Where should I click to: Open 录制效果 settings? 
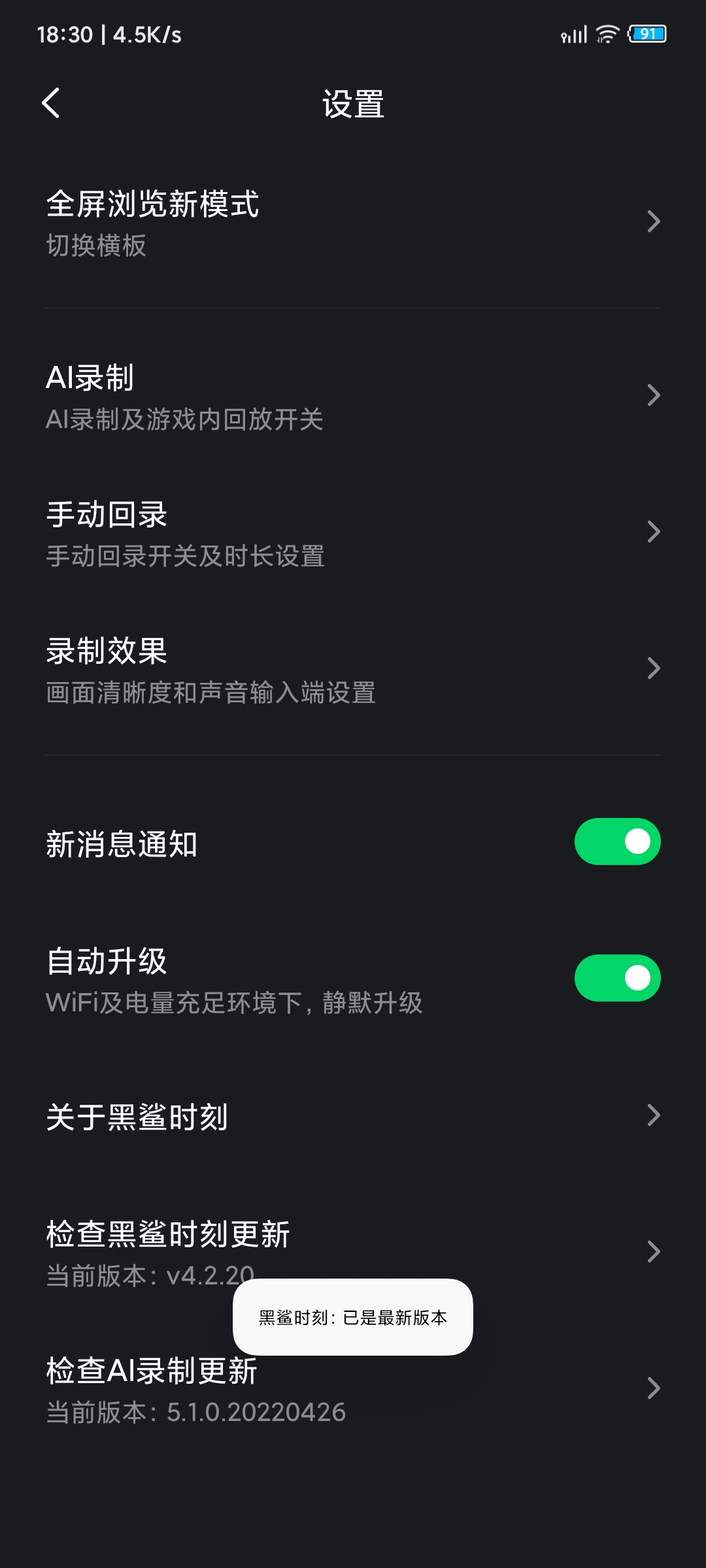(x=353, y=669)
